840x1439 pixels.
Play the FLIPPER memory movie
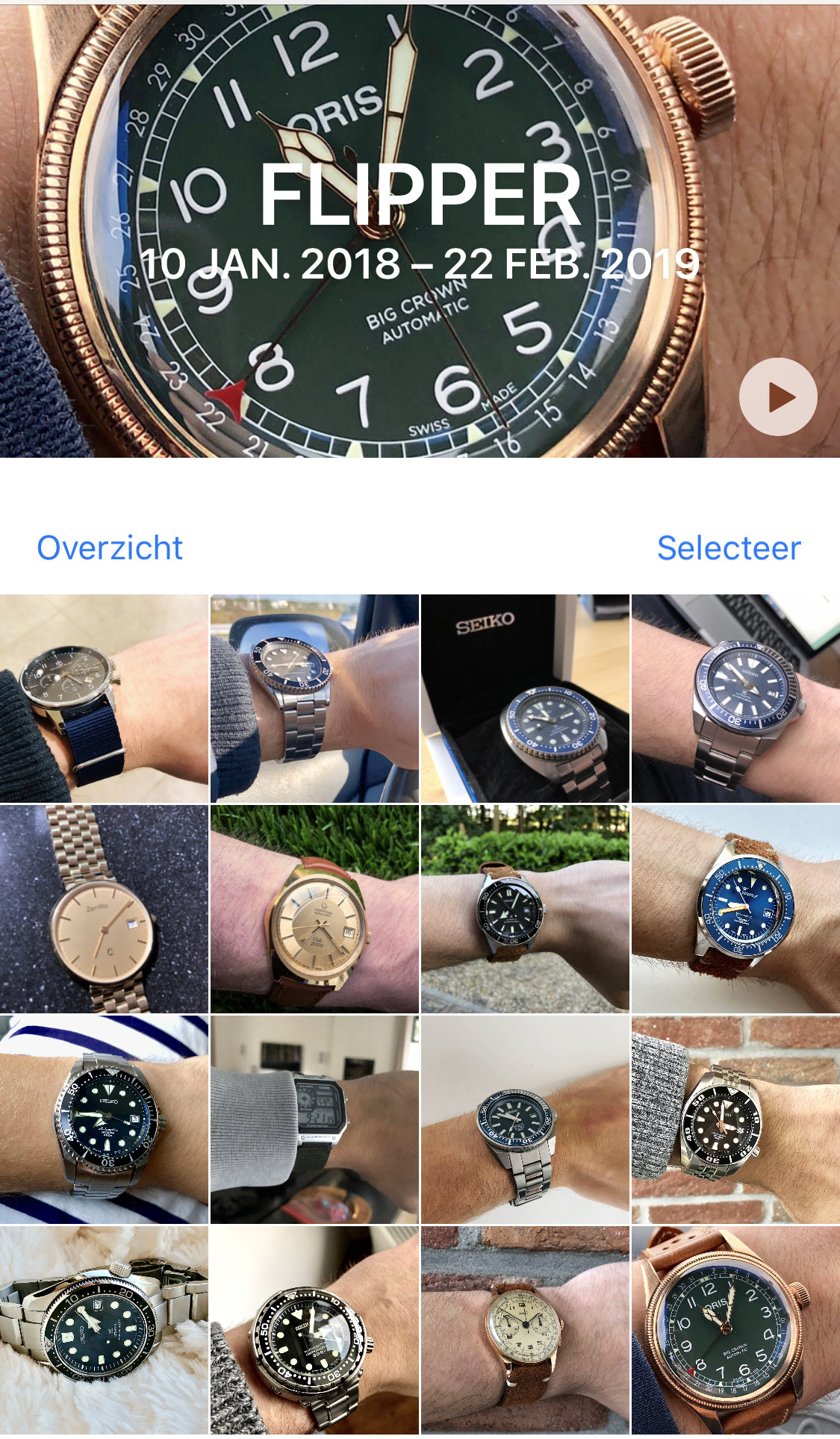point(778,397)
